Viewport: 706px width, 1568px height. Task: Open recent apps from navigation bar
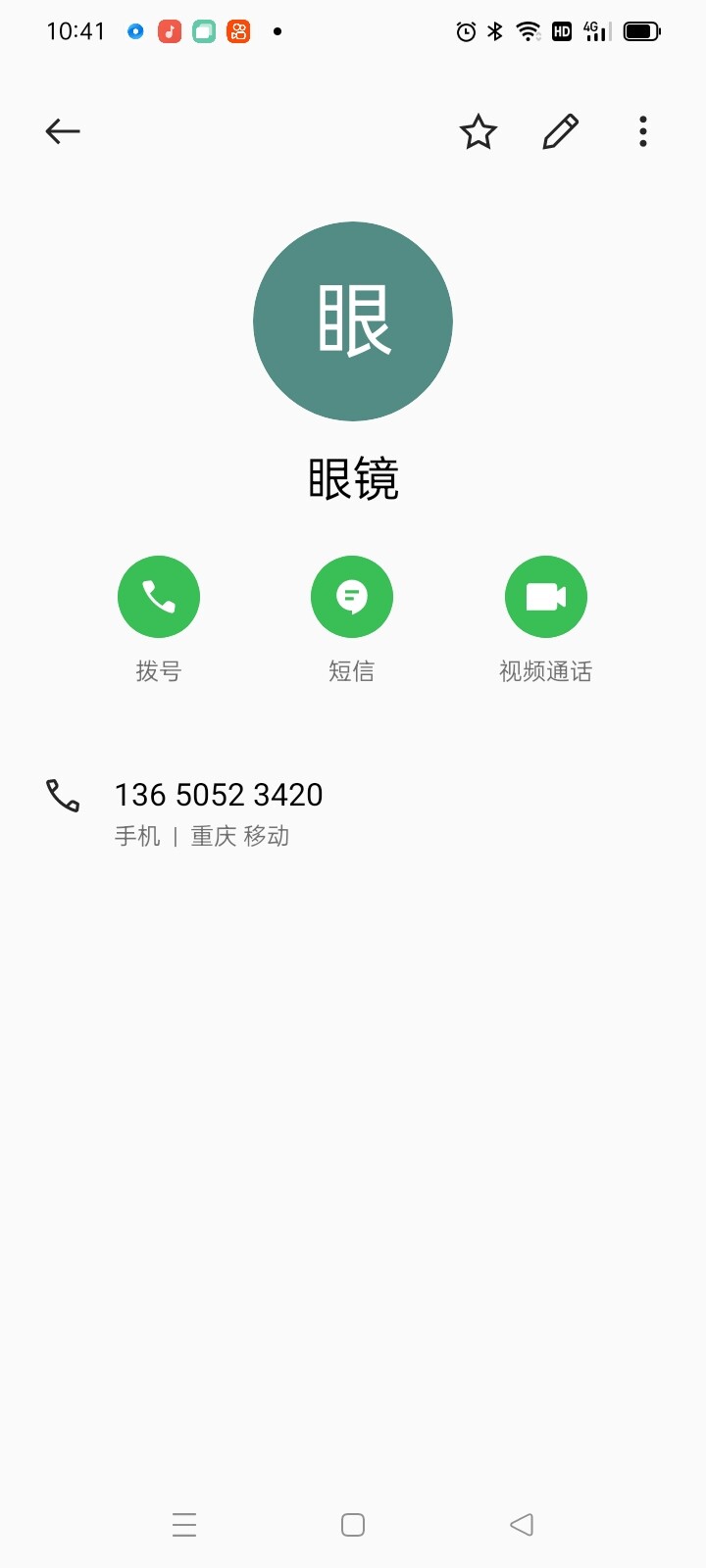184,1525
